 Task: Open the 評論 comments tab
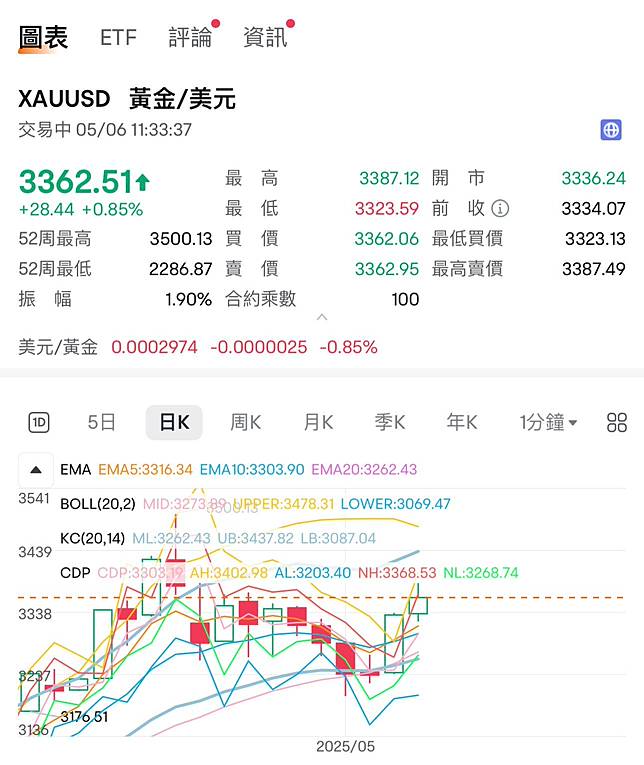click(x=190, y=38)
